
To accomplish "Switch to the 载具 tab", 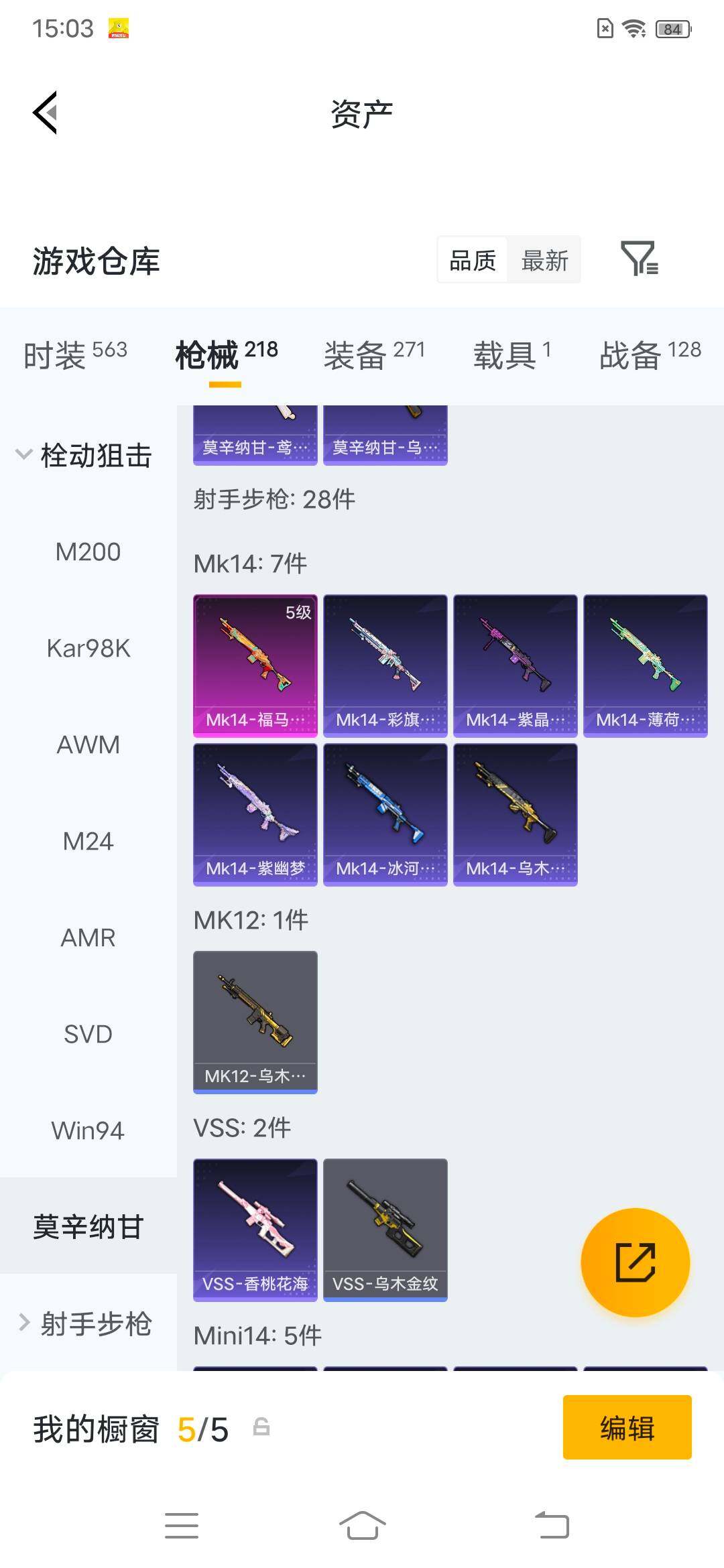I will click(512, 355).
